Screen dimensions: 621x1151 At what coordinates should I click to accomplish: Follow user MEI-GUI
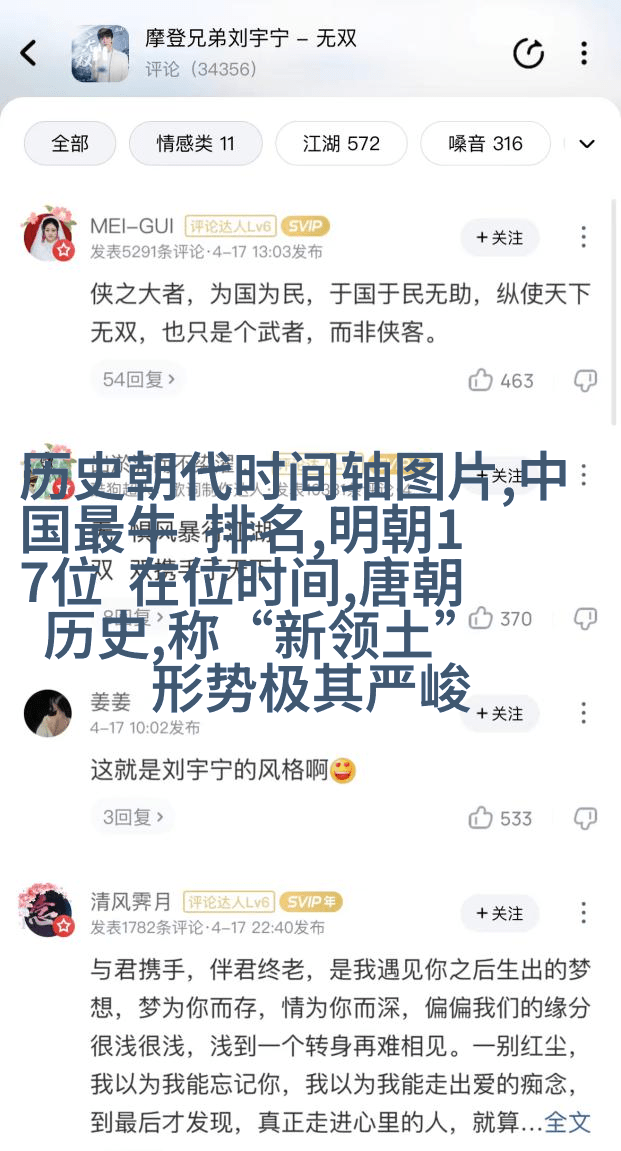point(499,237)
